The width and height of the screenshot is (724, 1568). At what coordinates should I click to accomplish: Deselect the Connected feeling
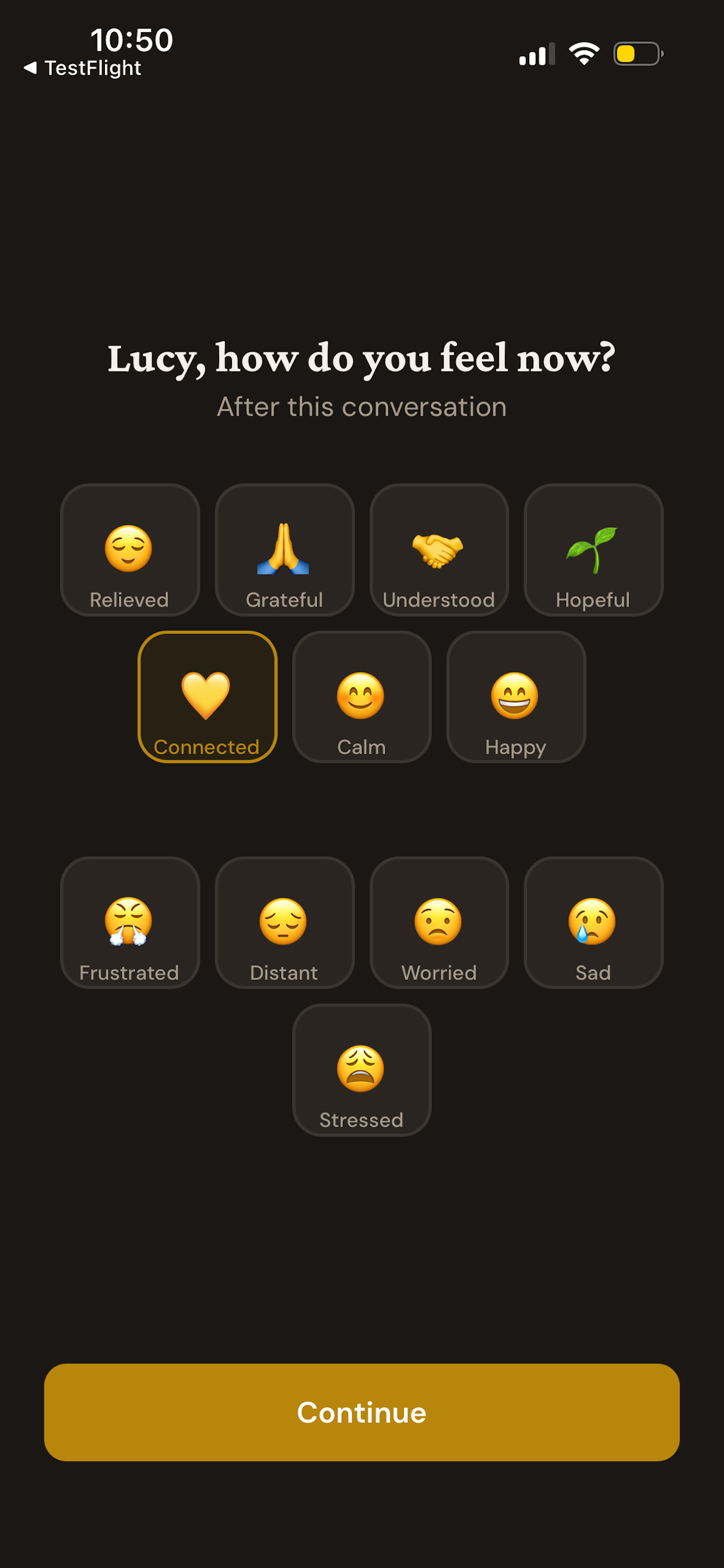(x=208, y=696)
